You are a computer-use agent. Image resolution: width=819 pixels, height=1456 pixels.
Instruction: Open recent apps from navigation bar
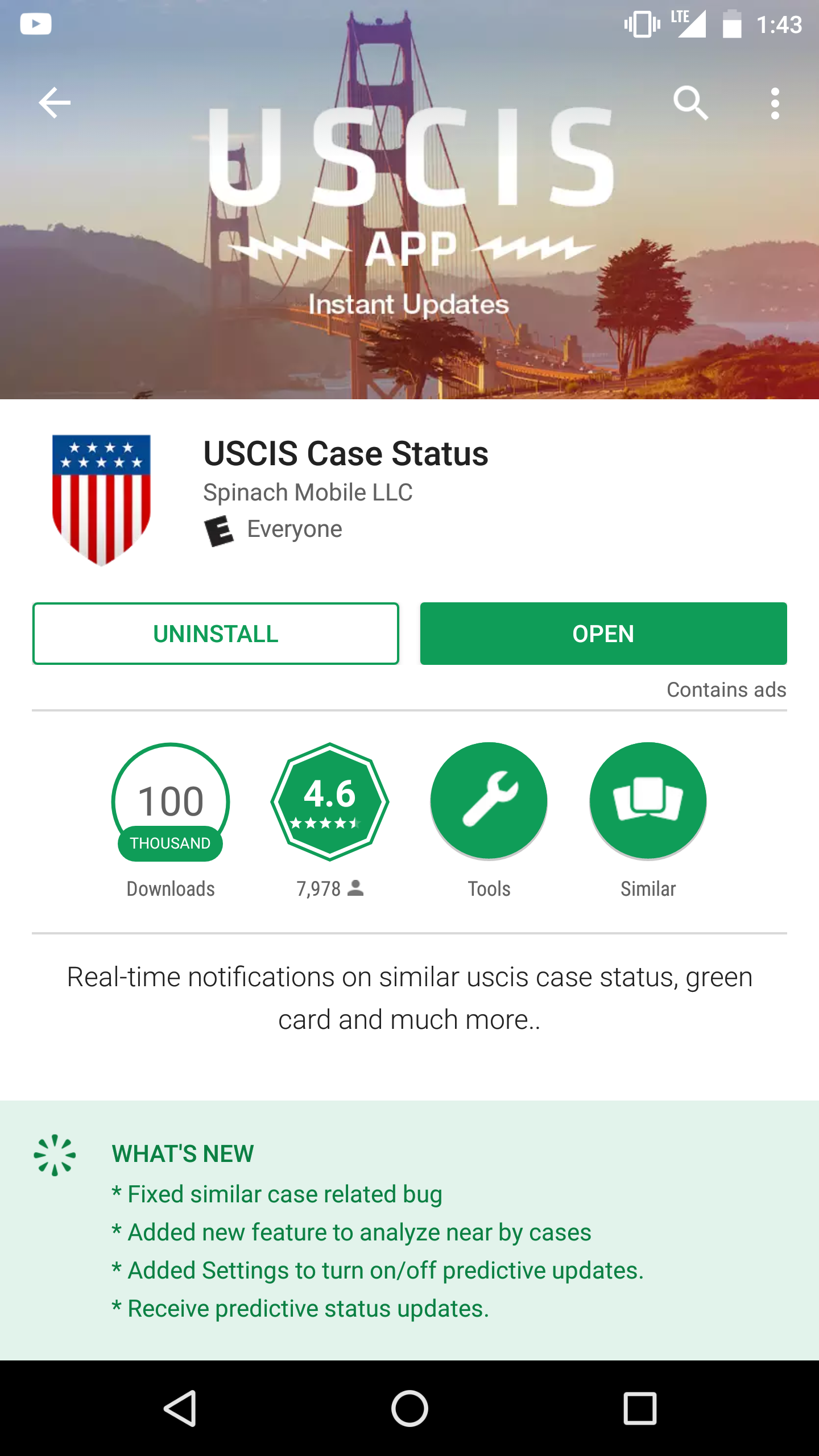click(640, 1408)
